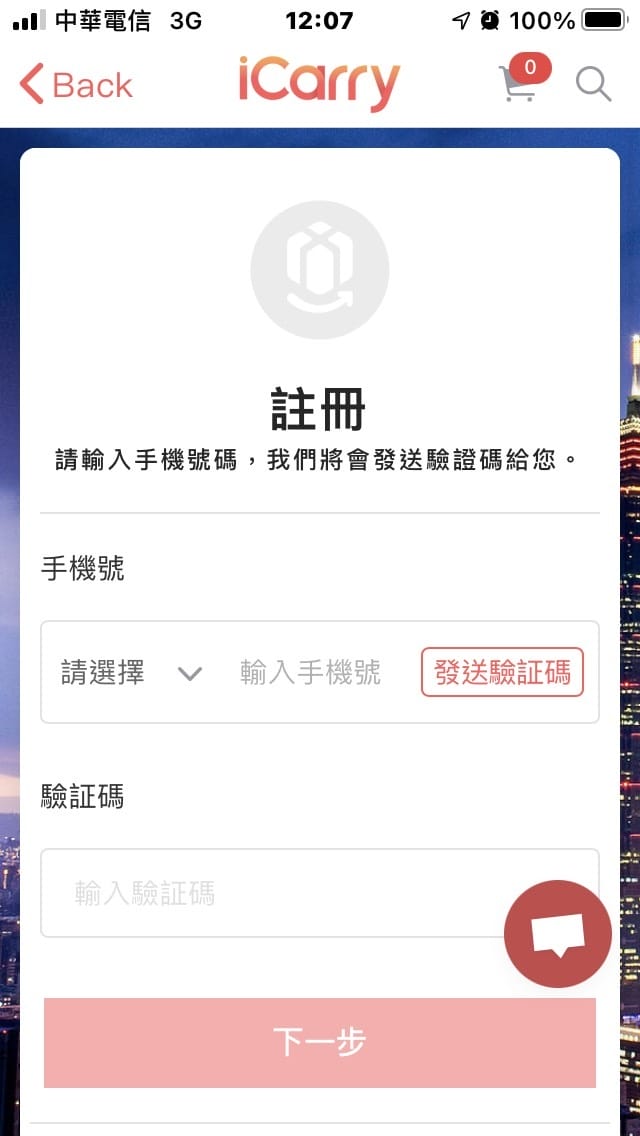Screen dimensions: 640x1136
Task: Expand the 請選擇 country code dropdown
Action: tap(132, 673)
